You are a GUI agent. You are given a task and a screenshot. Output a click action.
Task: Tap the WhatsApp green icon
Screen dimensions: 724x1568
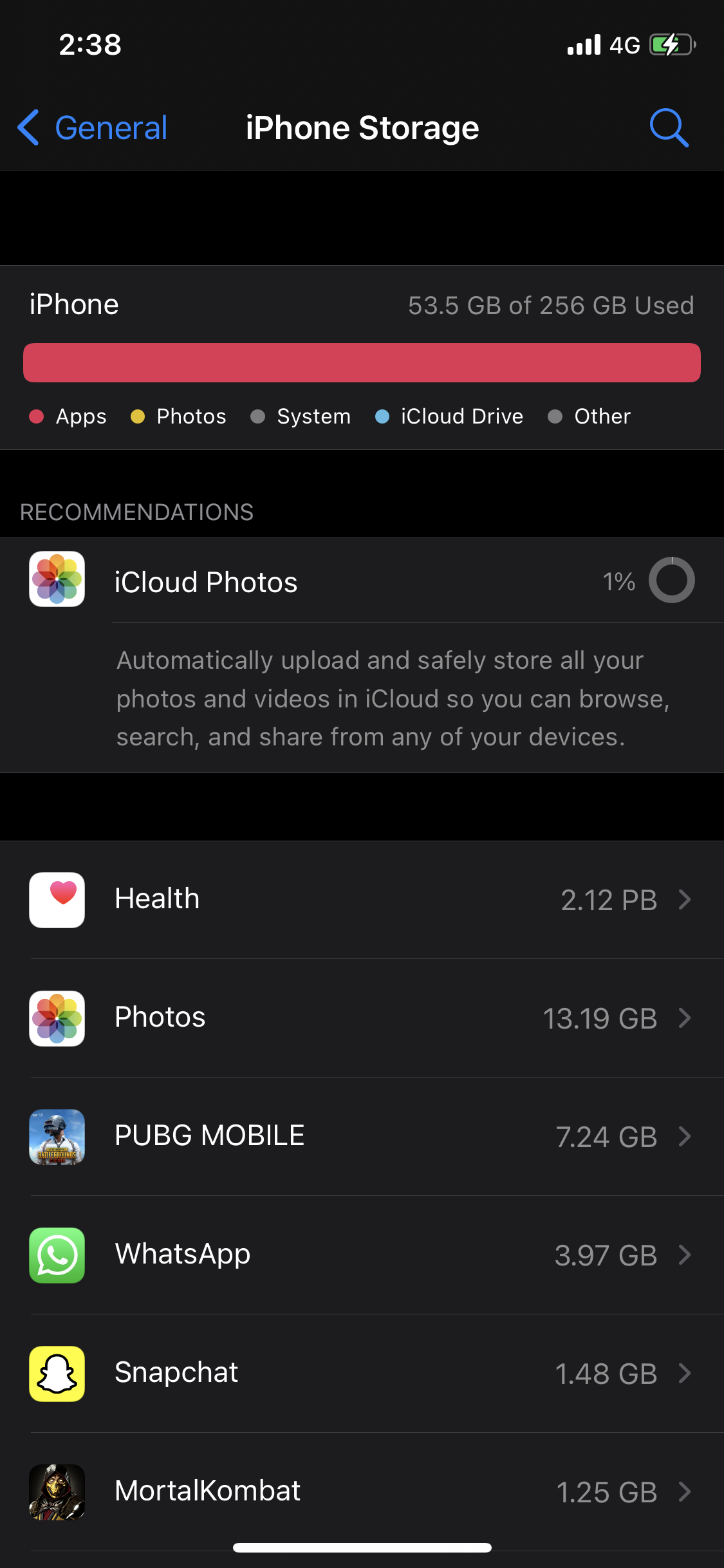click(x=57, y=1255)
